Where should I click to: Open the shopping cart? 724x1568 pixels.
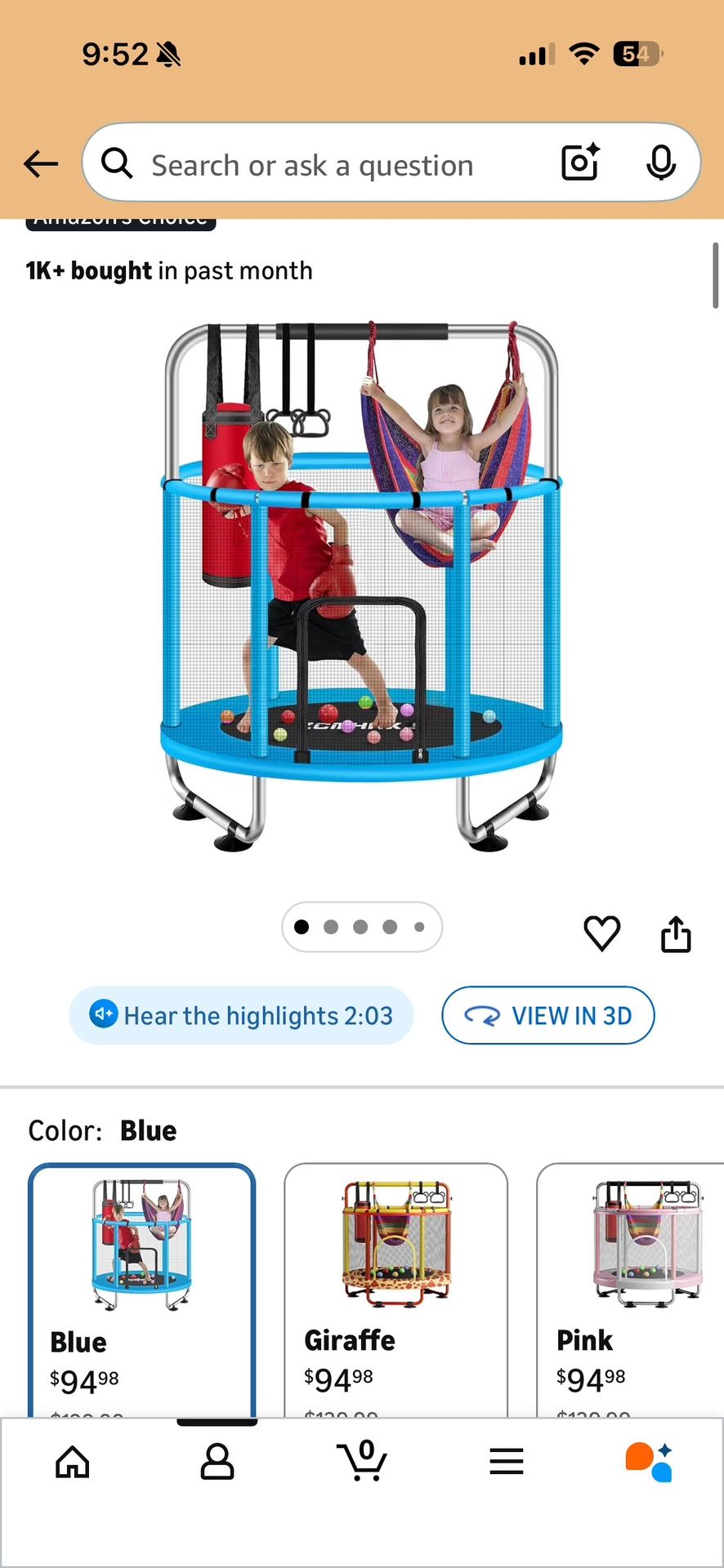pos(362,1460)
